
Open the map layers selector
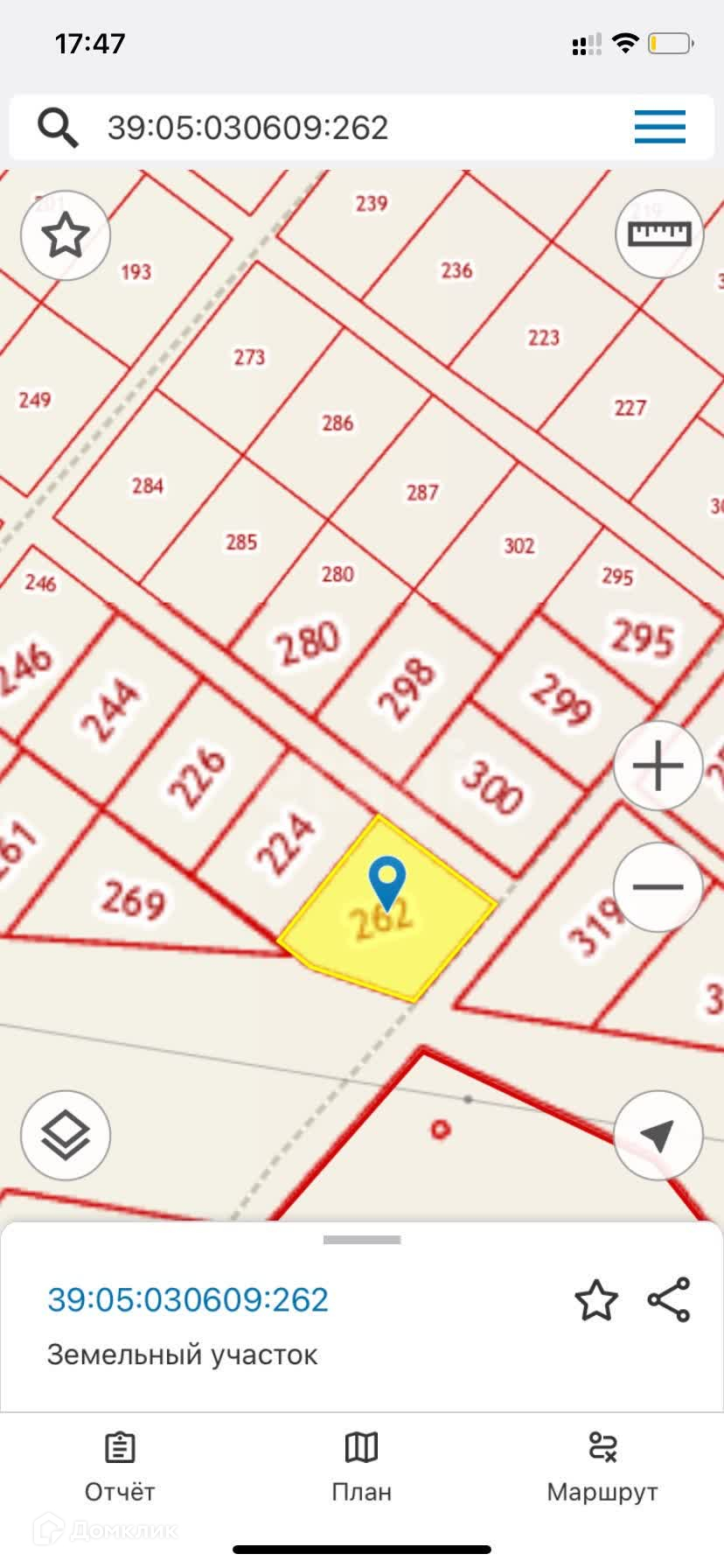(66, 1136)
